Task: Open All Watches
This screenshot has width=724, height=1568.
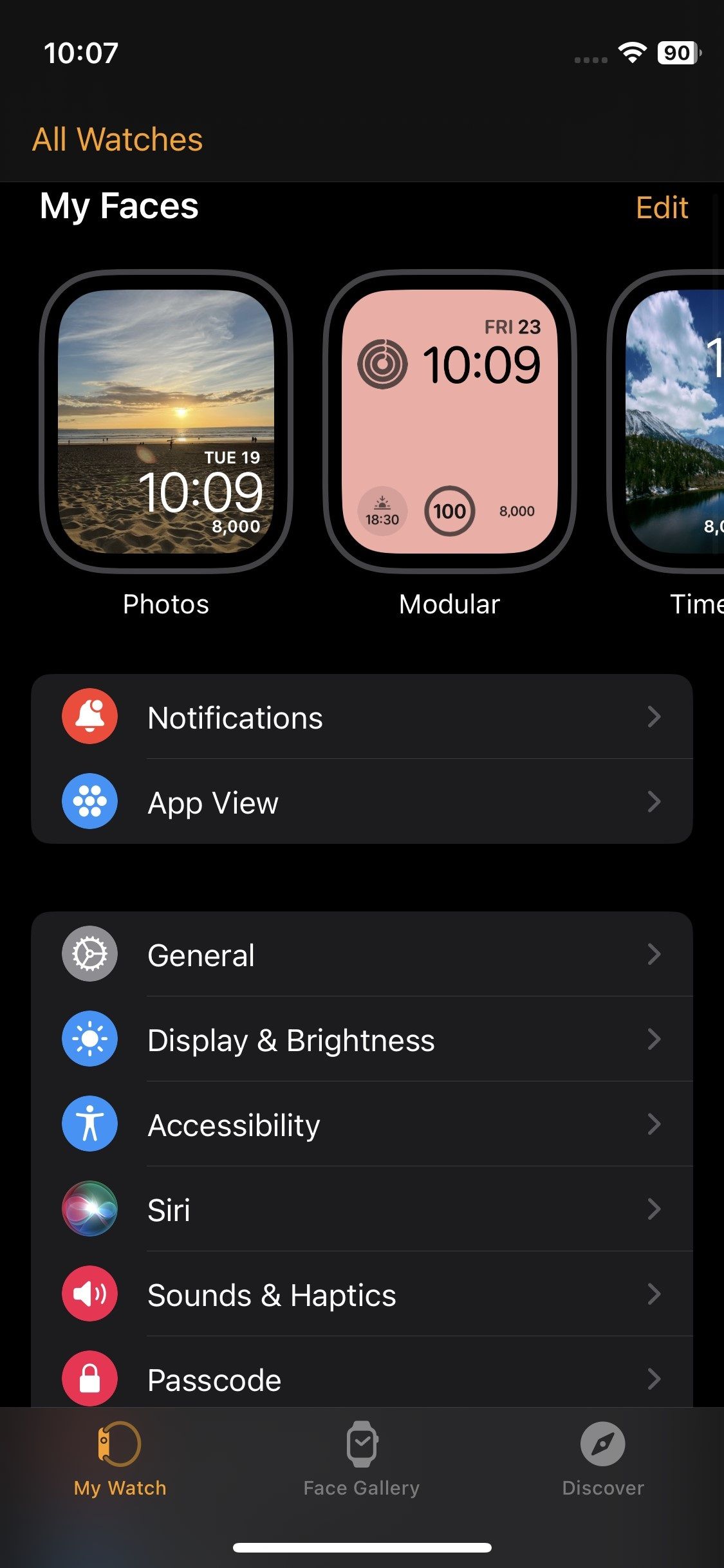Action: pyautogui.click(x=118, y=139)
